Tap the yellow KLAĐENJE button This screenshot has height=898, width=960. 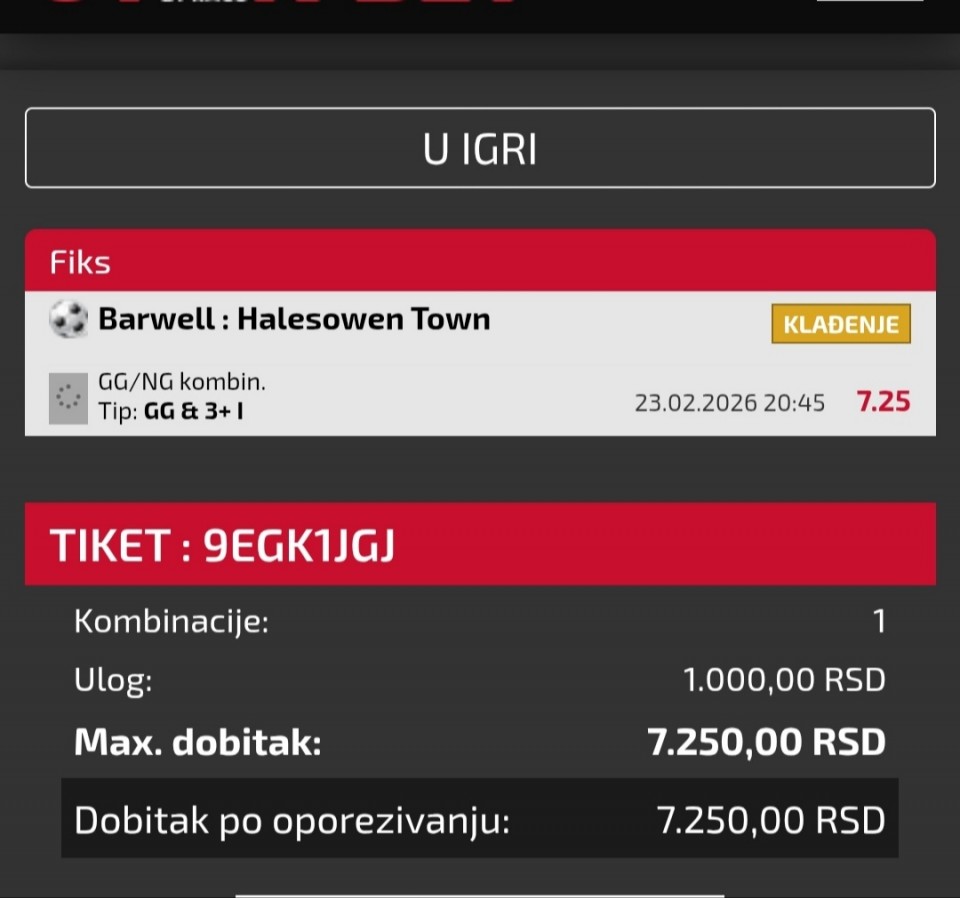click(x=840, y=324)
